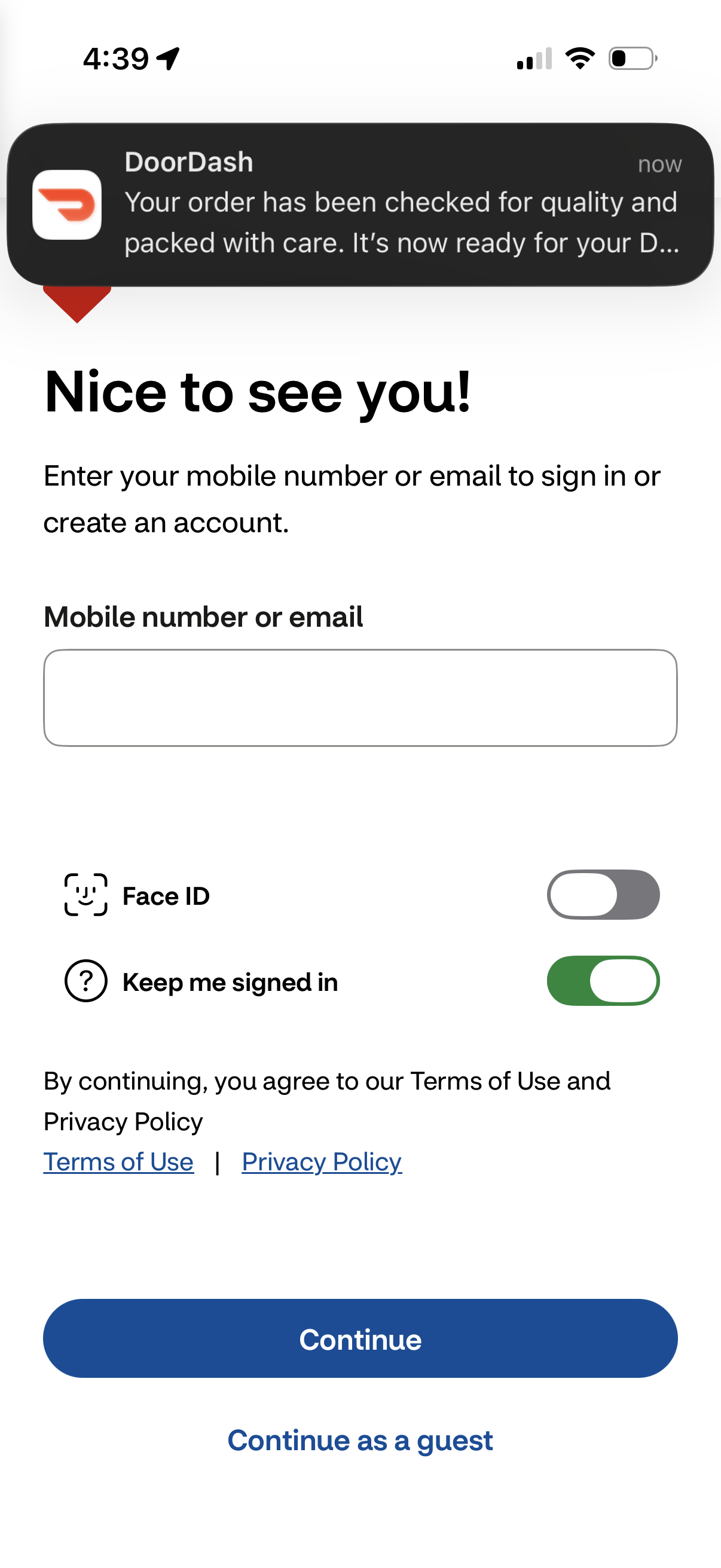Tap the 4:39 clock display
This screenshot has height=1568, width=721.
[x=117, y=57]
